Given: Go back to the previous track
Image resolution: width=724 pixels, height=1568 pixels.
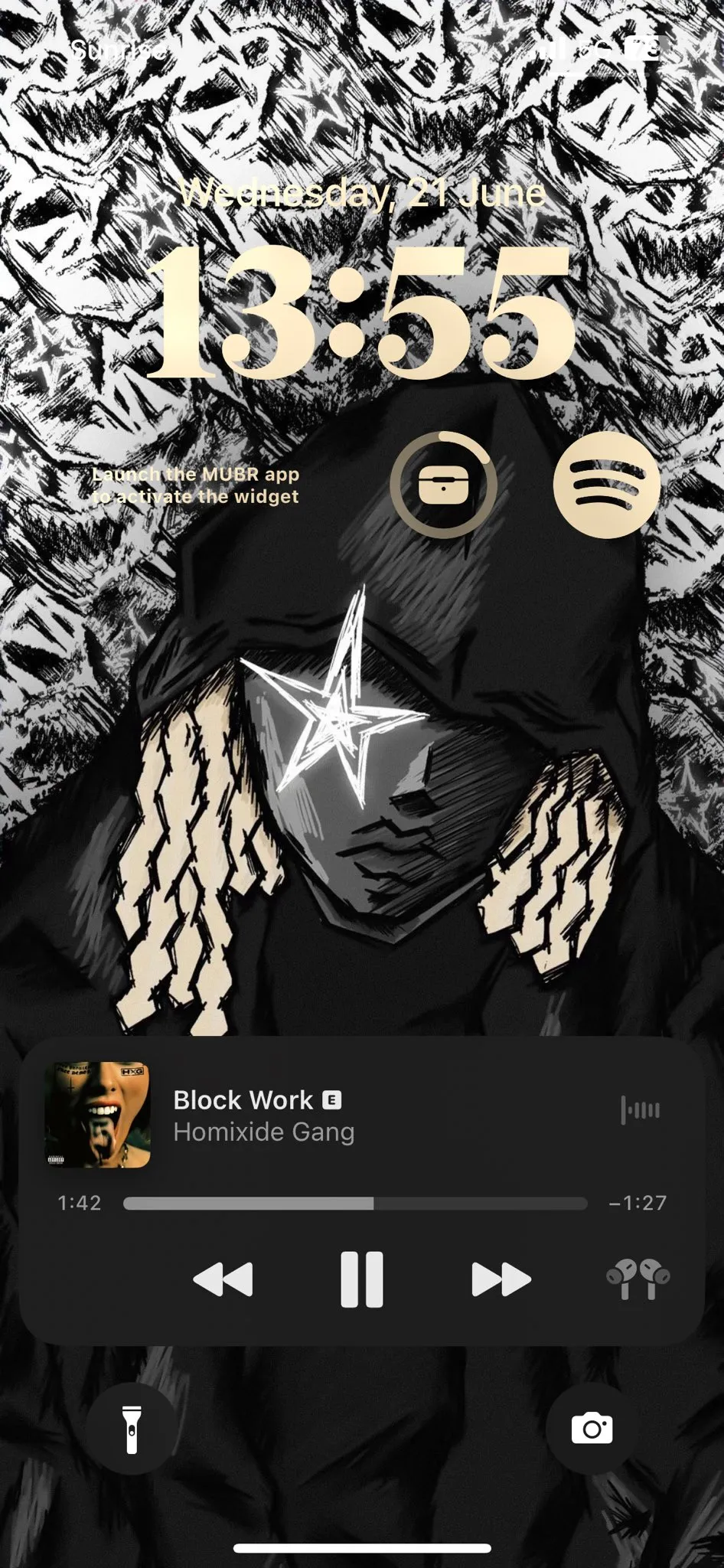Looking at the screenshot, I should tap(223, 1279).
